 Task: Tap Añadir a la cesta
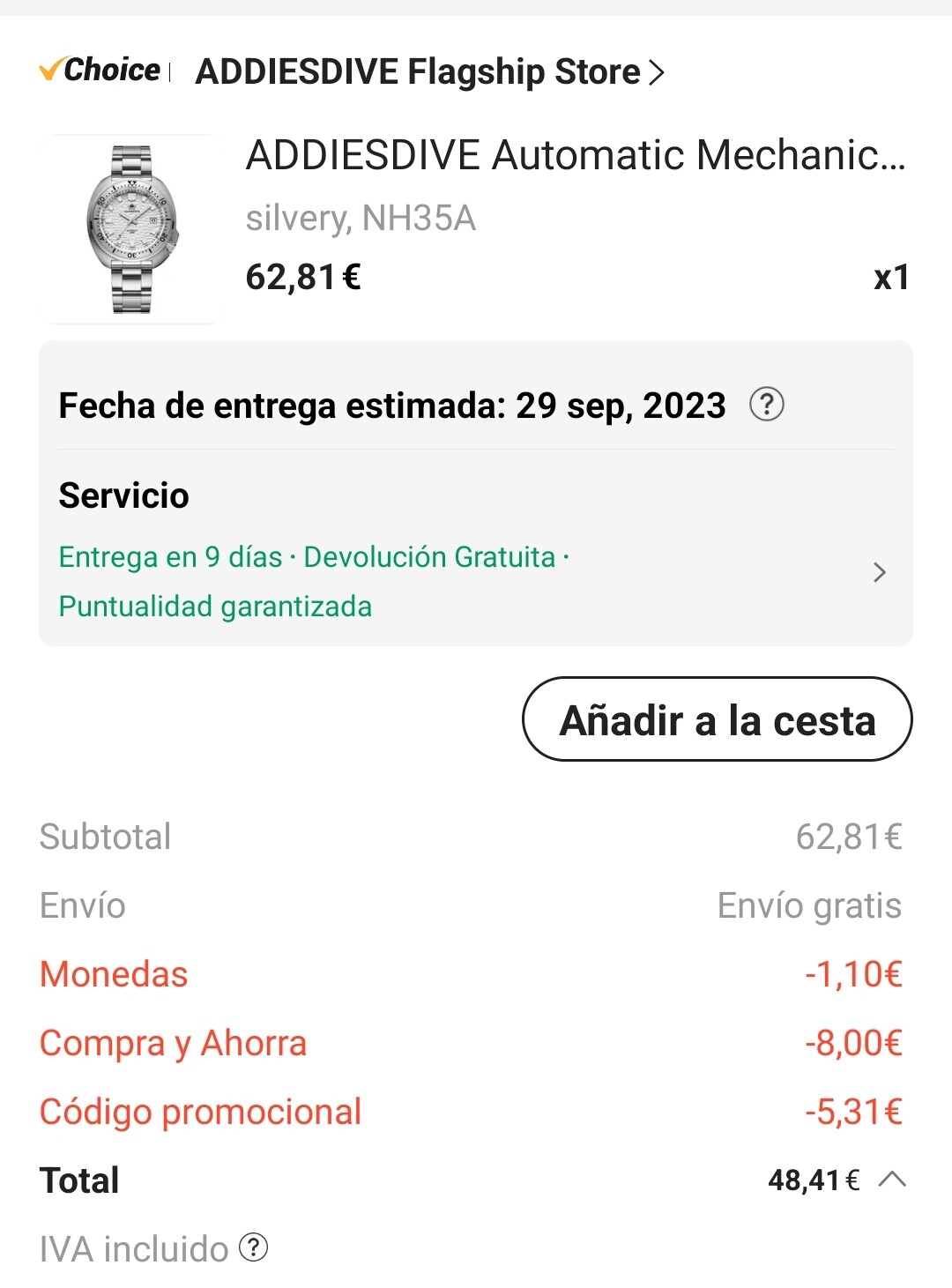click(717, 719)
